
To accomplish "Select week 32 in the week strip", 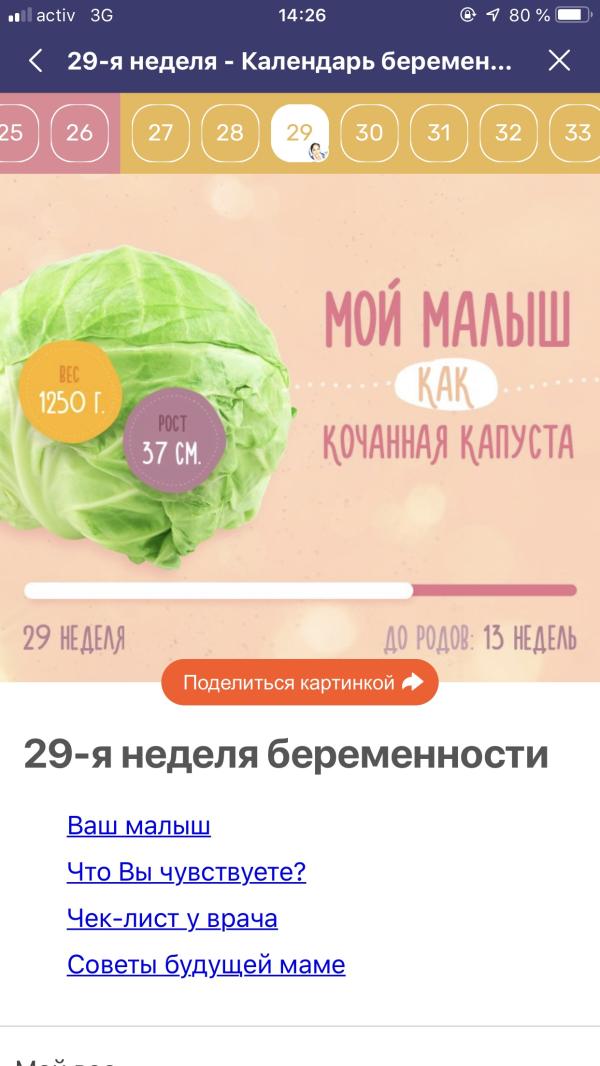I will (508, 133).
